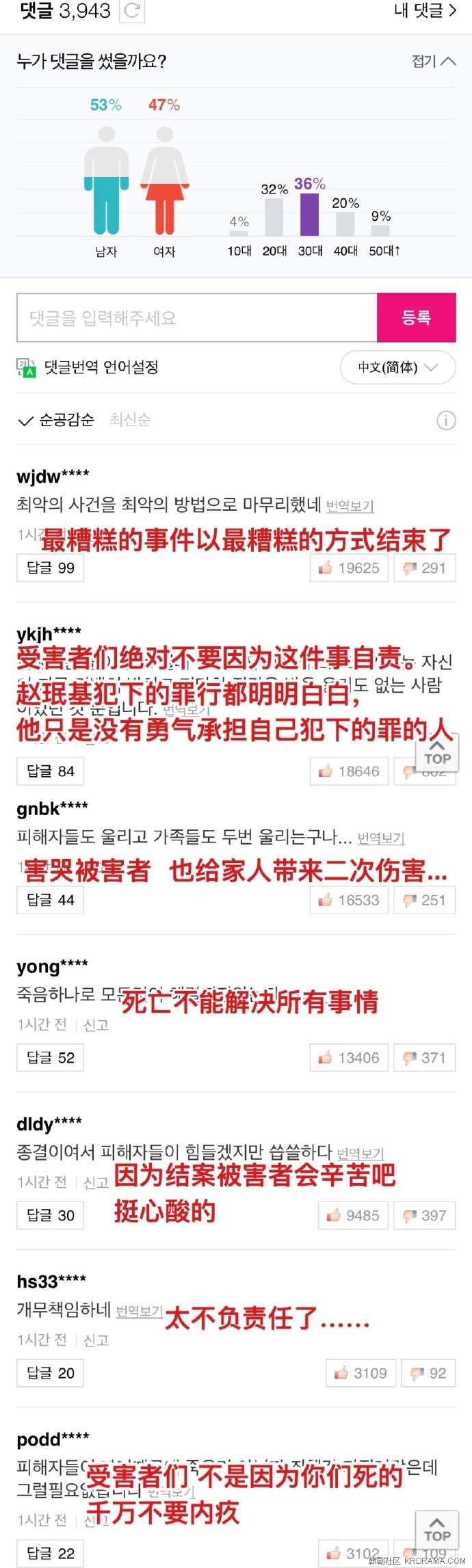Collapse the commenter statistics with 접기

click(433, 62)
